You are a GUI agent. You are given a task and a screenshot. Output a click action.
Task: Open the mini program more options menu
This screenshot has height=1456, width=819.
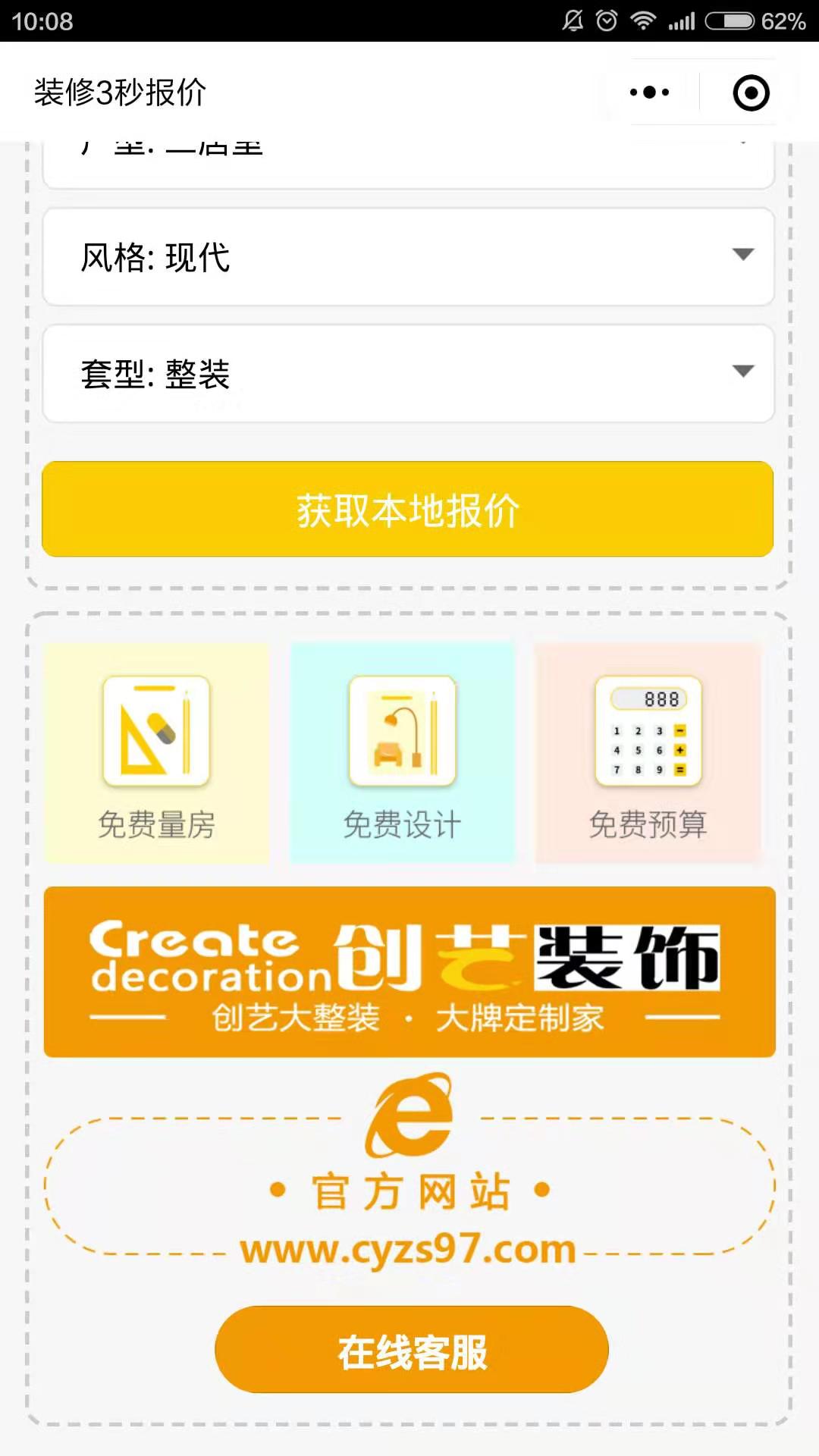pos(650,93)
